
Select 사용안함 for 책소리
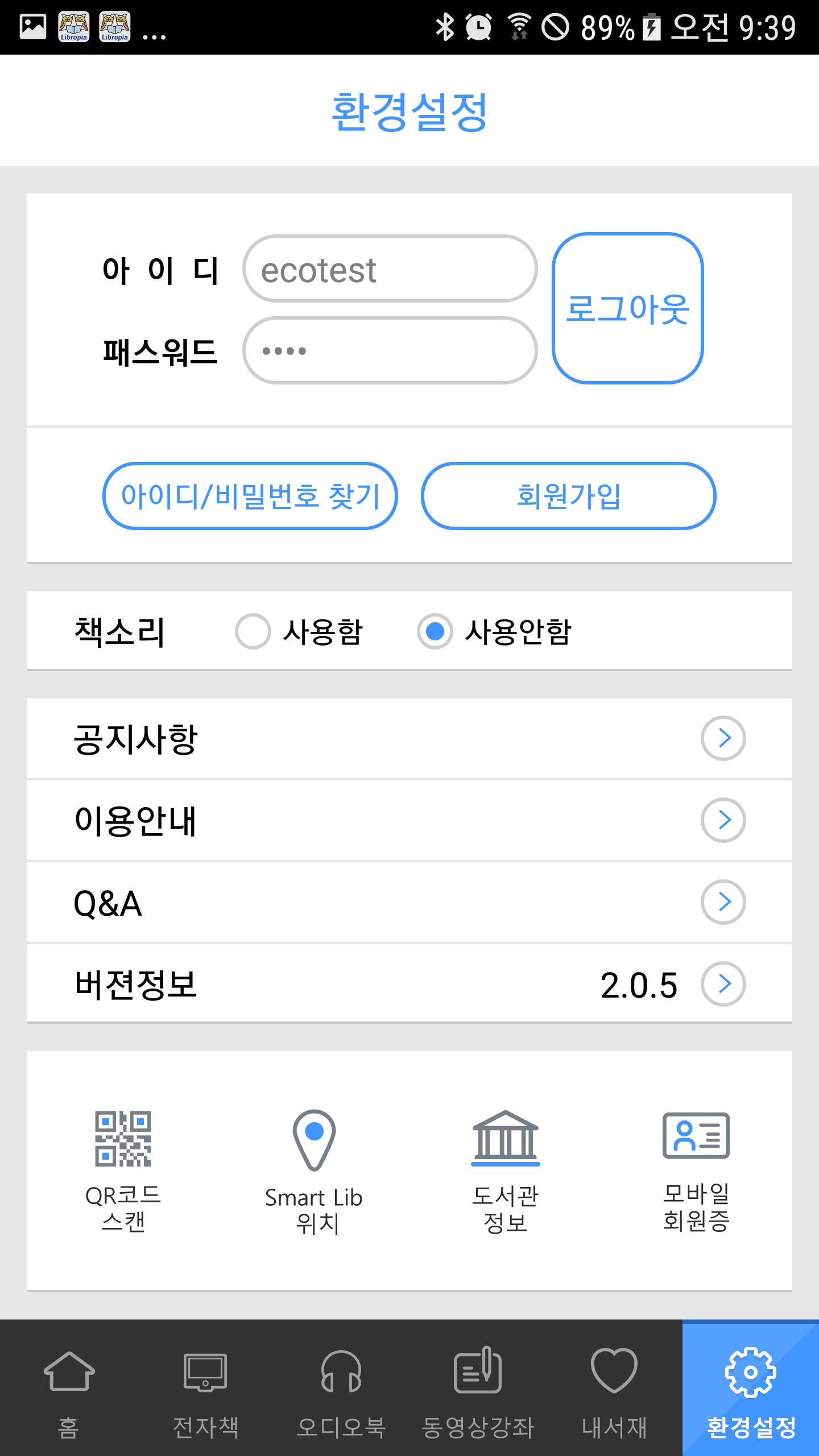(435, 631)
